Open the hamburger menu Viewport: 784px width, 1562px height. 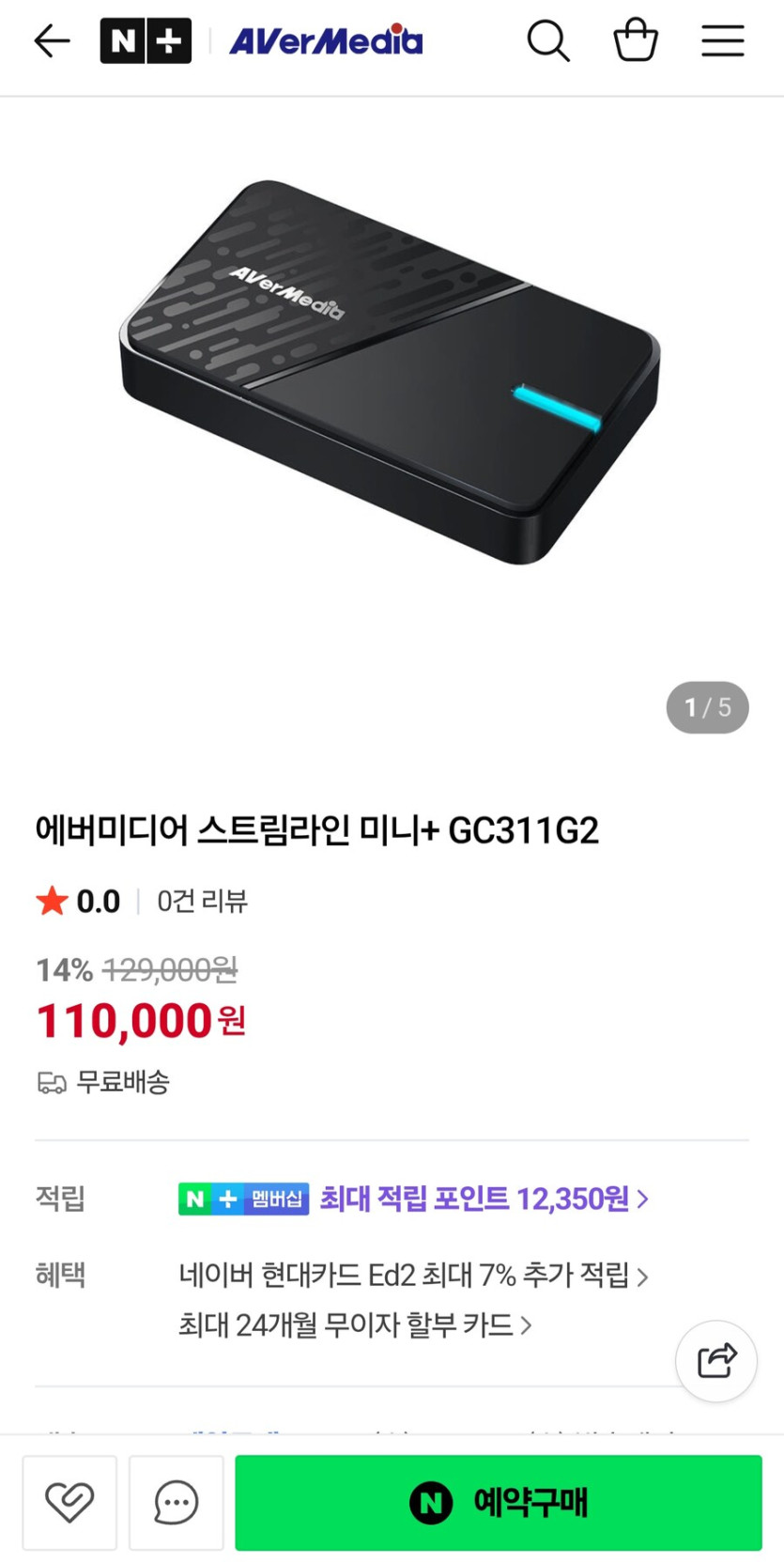[x=722, y=40]
